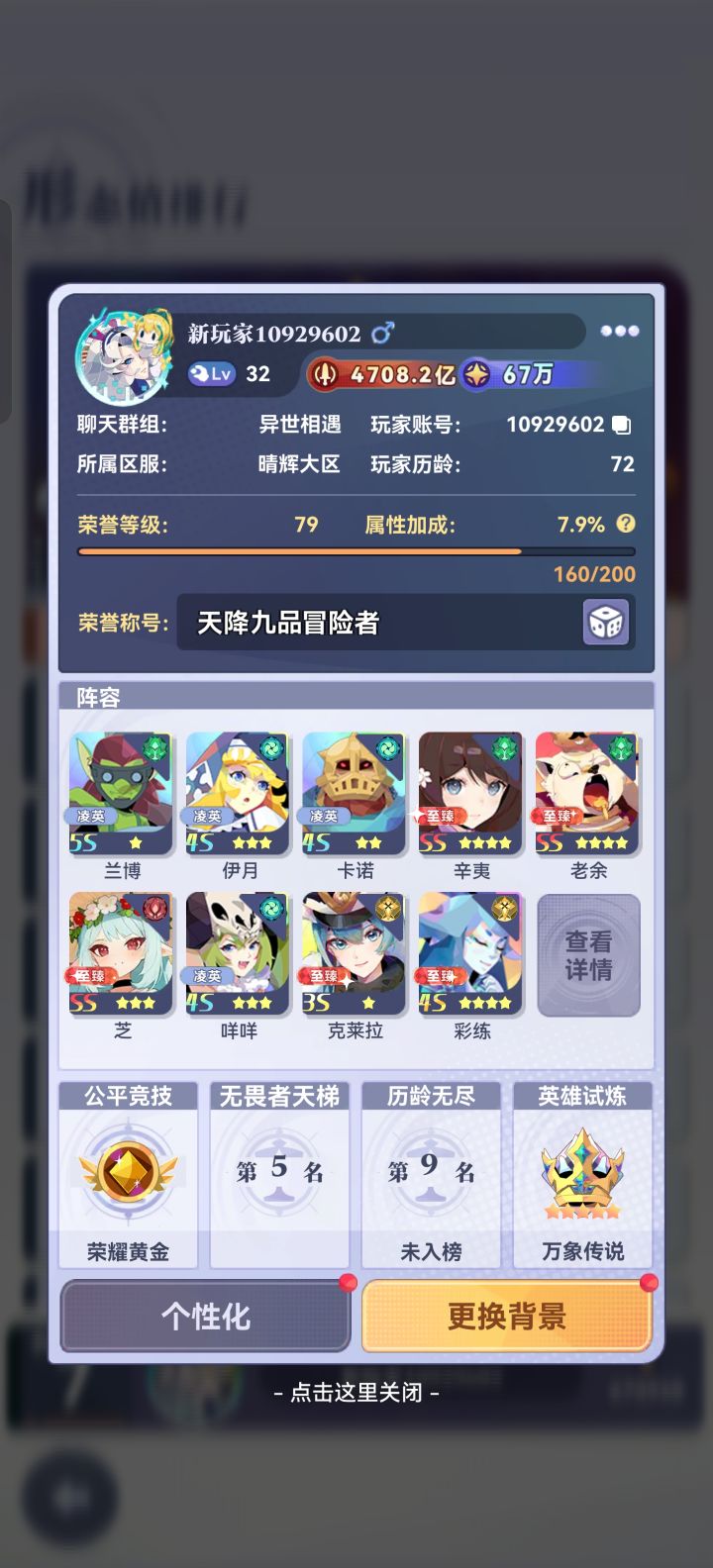
Task: Open the dice randomizer for 荣誉称号
Action: coord(608,624)
